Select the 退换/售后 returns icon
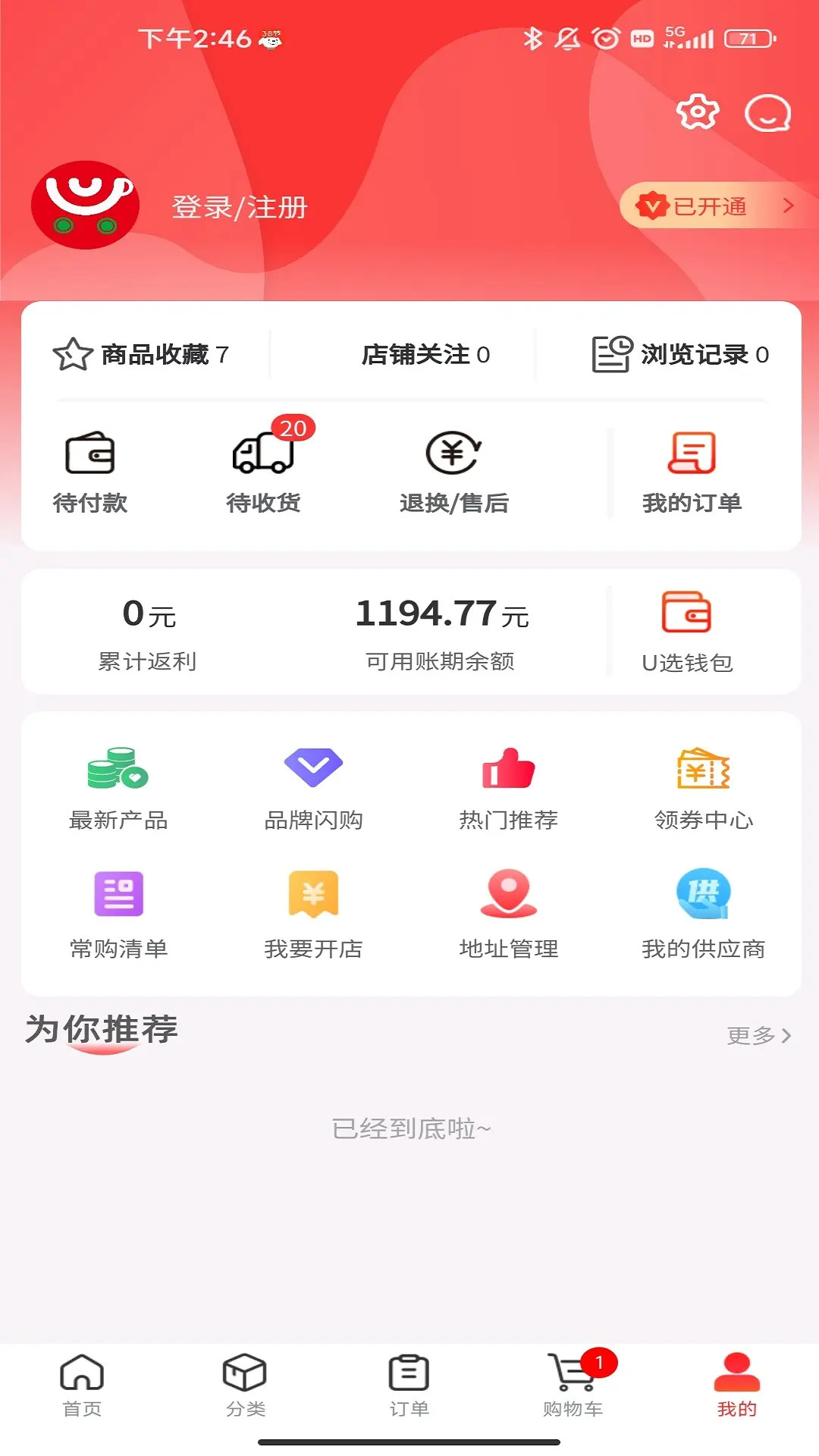Image resolution: width=819 pixels, height=1456 pixels. click(x=453, y=469)
